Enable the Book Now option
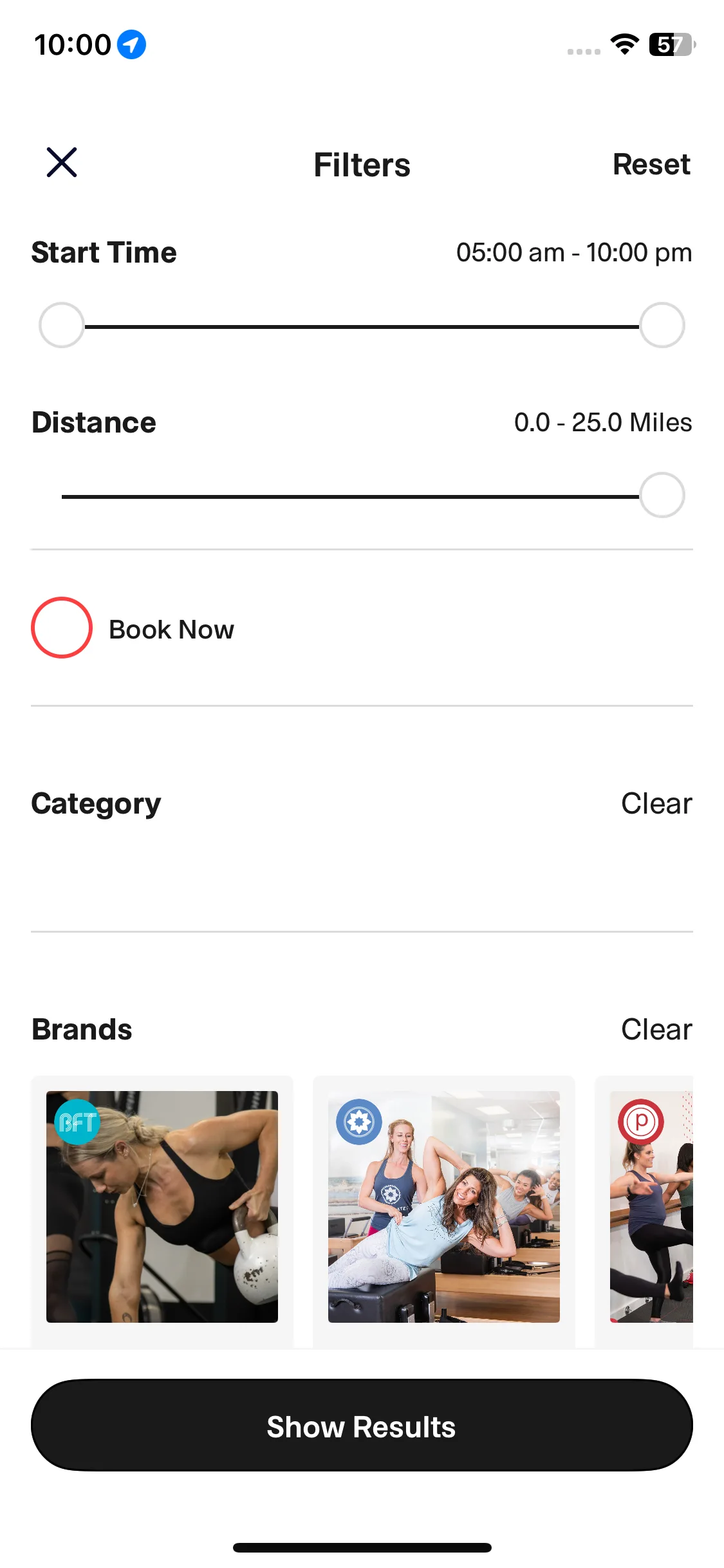This screenshot has width=724, height=1568. point(62,628)
